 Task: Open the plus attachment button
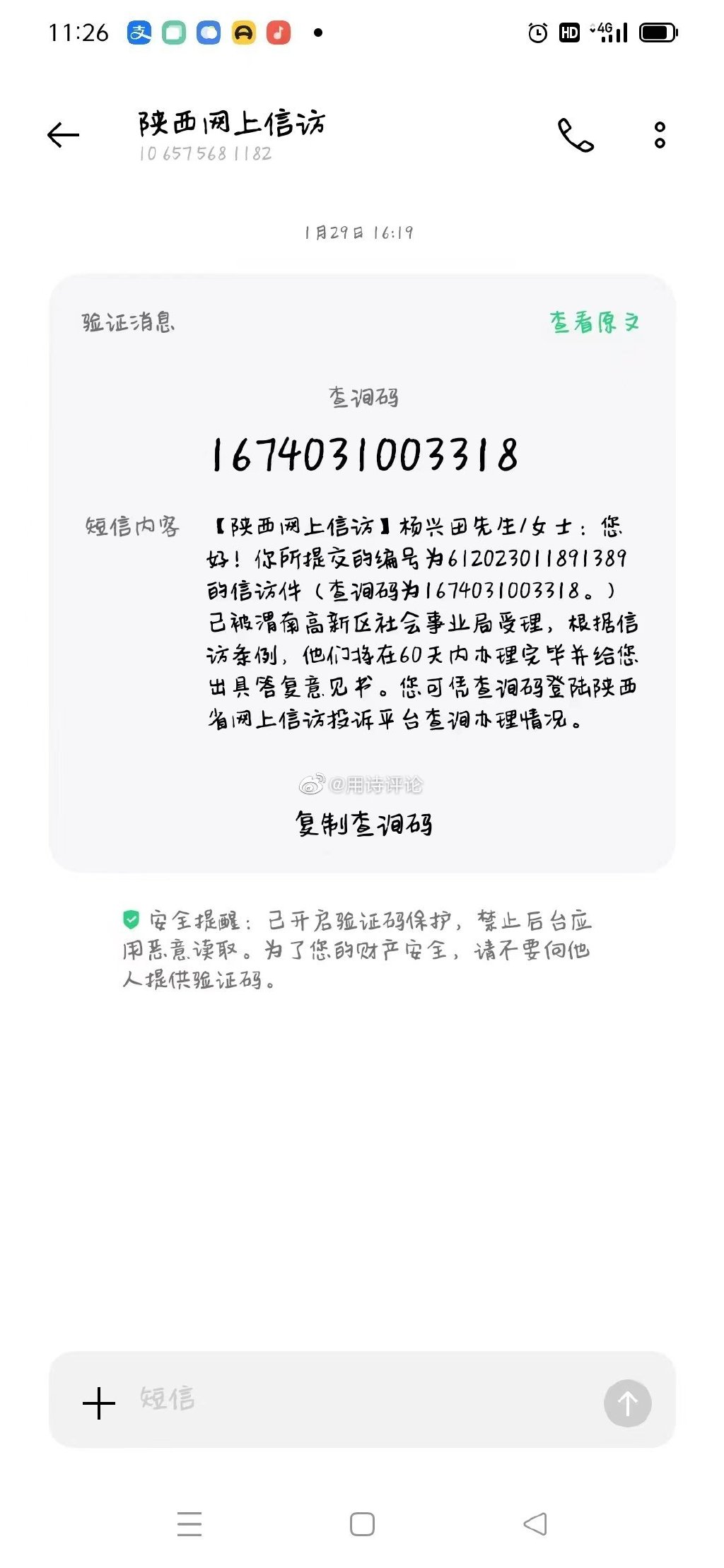click(99, 1403)
